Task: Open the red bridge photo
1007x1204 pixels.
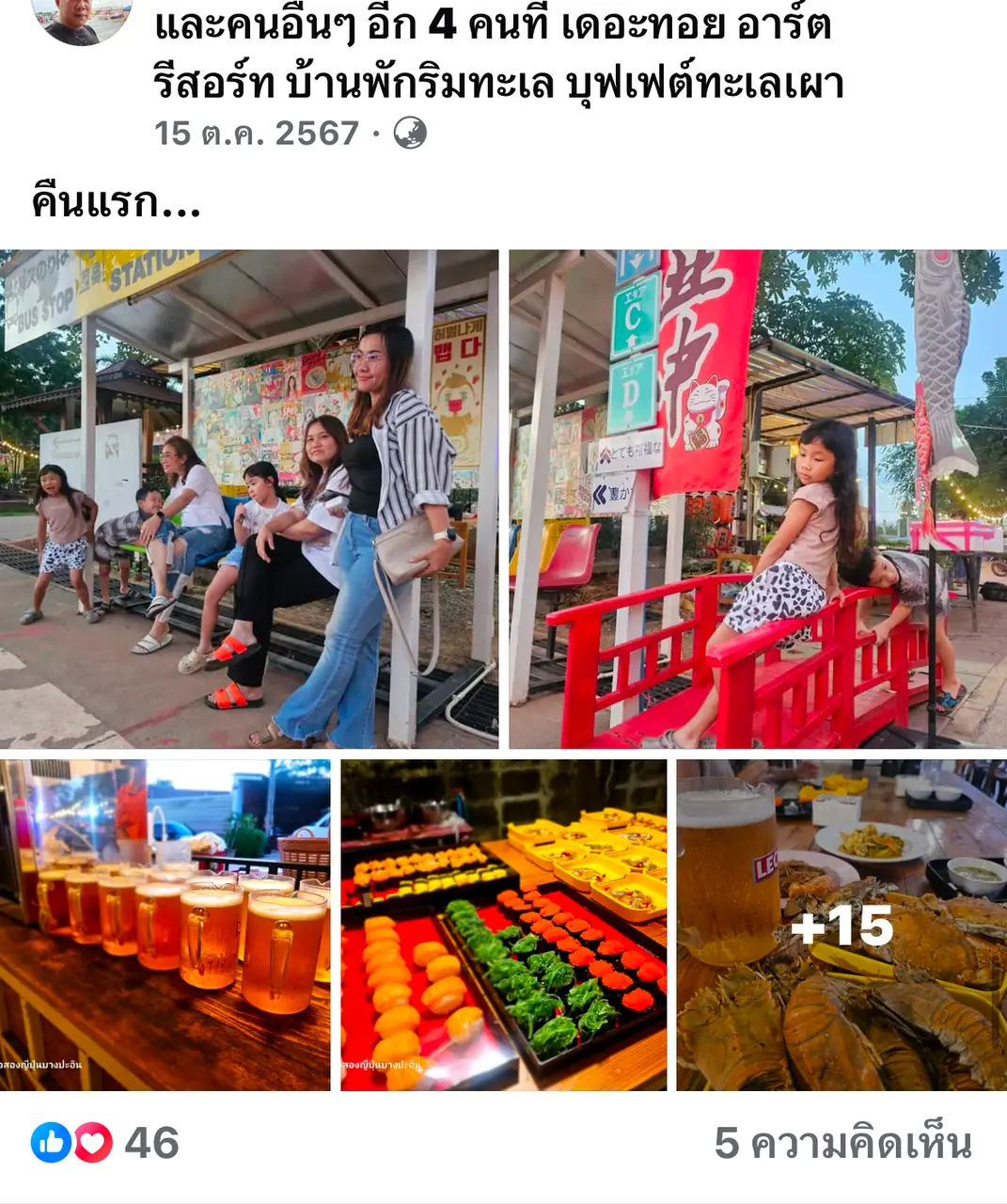Action: coord(758,499)
